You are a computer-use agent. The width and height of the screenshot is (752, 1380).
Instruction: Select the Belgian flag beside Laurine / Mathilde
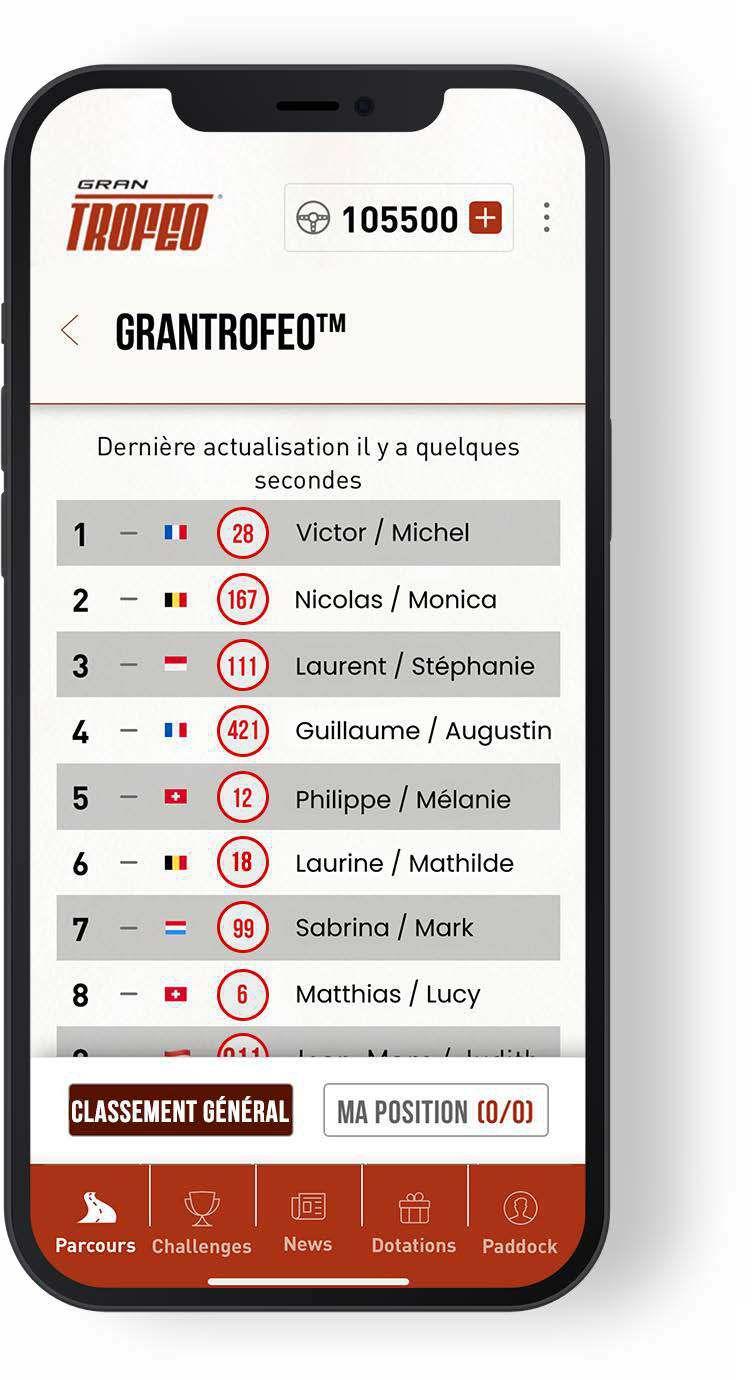click(175, 862)
